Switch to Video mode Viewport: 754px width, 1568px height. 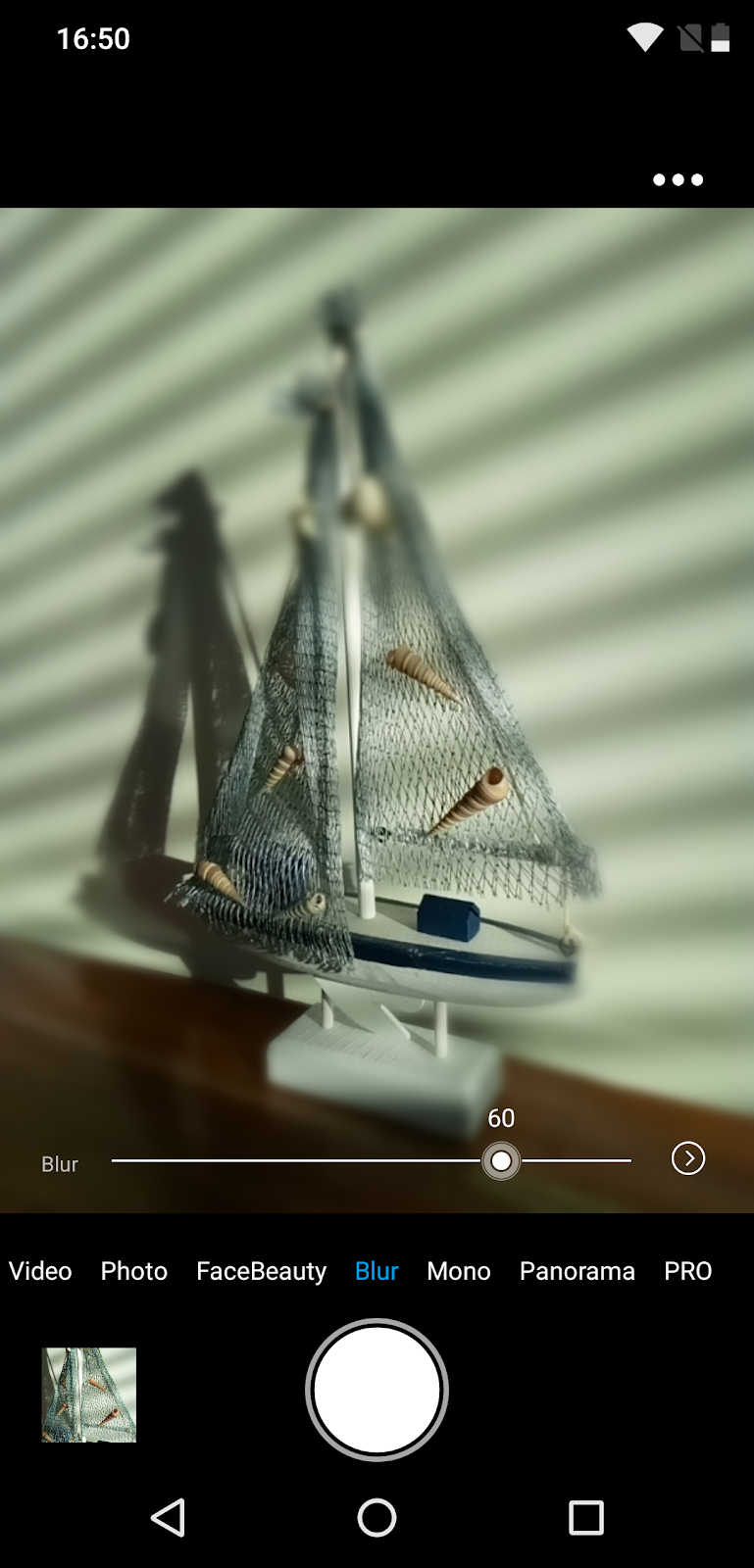pos(40,1271)
